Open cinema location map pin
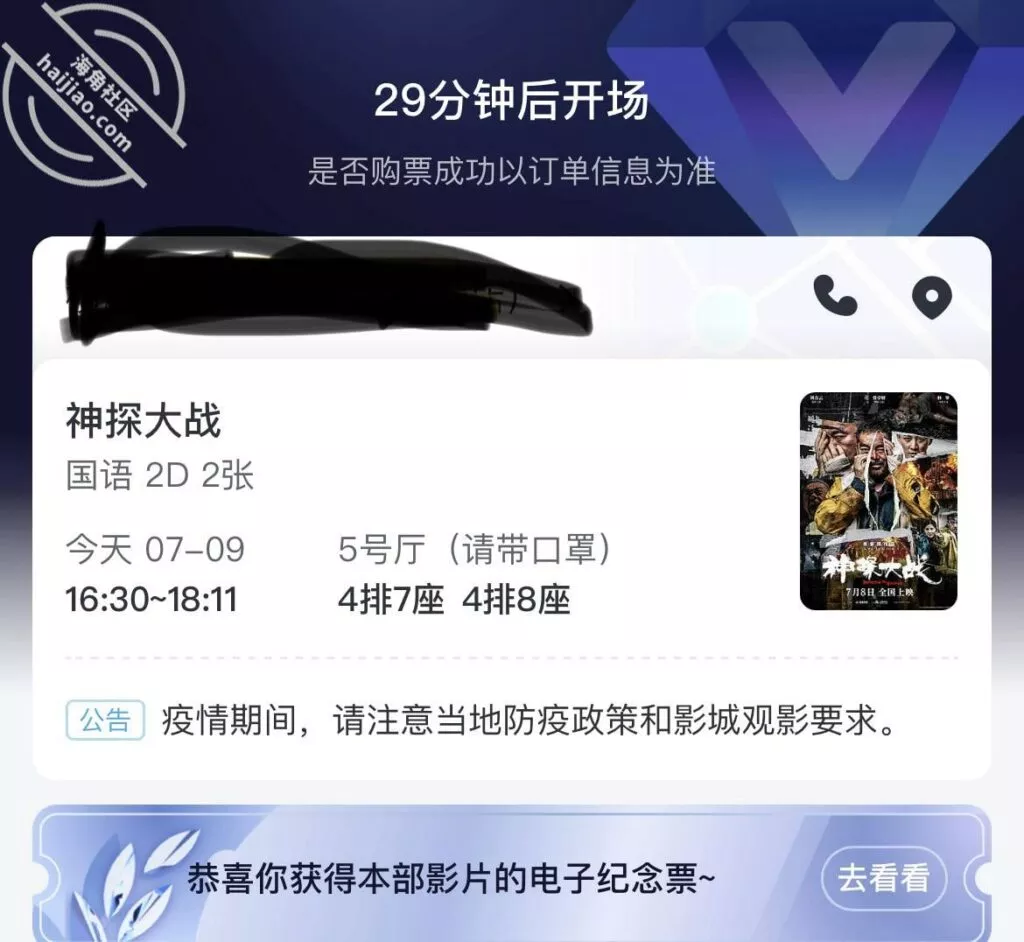This screenshot has height=942, width=1024. [x=931, y=297]
